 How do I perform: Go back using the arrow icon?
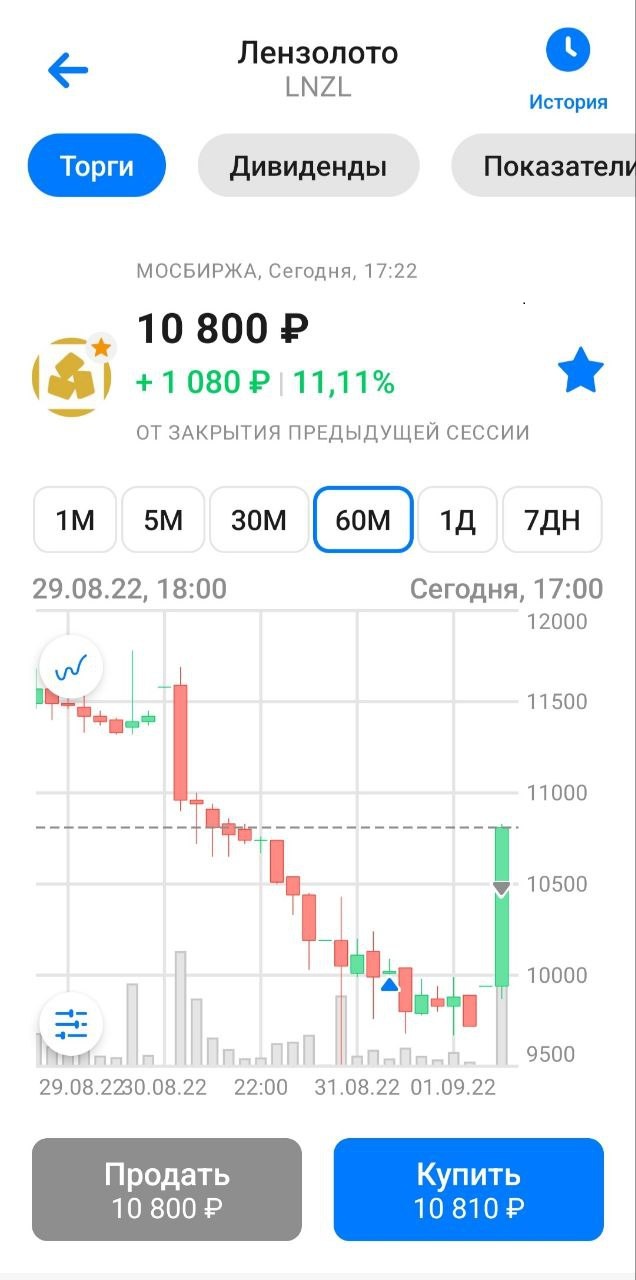(68, 70)
